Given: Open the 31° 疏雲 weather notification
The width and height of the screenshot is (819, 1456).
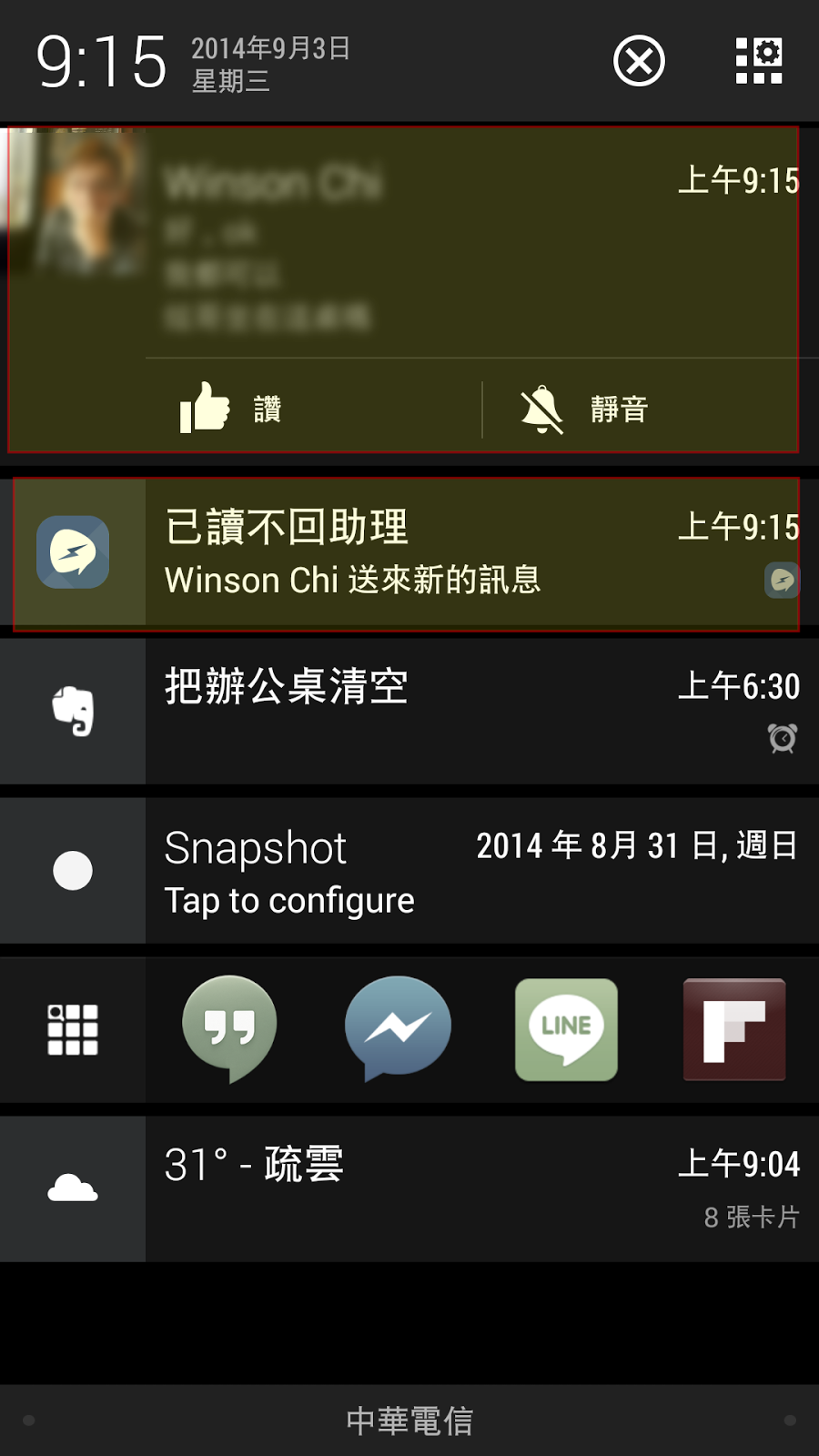Looking at the screenshot, I should point(409,1188).
